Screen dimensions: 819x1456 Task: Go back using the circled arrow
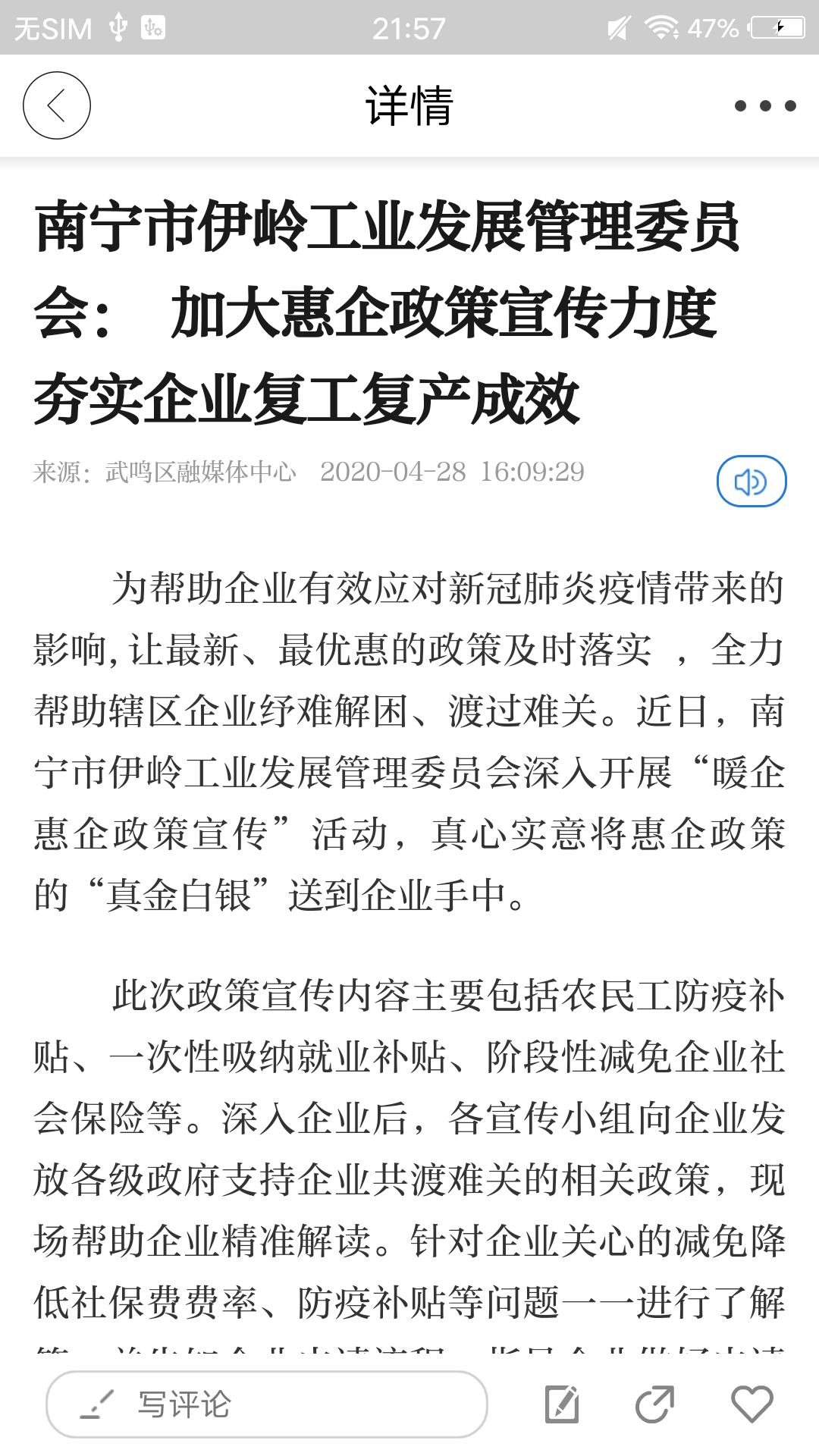(57, 105)
